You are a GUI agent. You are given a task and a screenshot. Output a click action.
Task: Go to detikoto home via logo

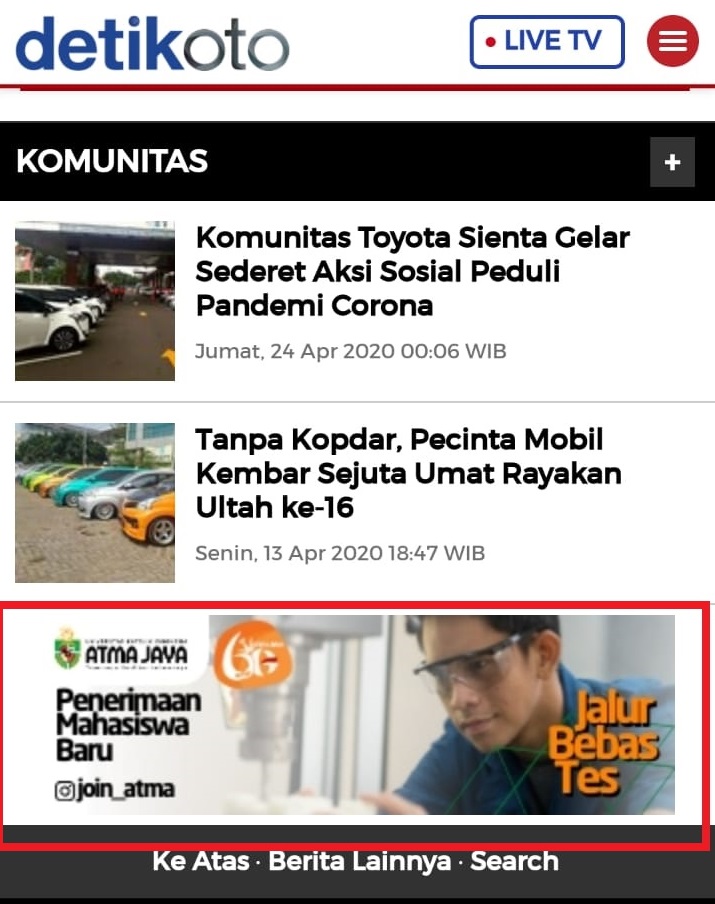point(152,44)
